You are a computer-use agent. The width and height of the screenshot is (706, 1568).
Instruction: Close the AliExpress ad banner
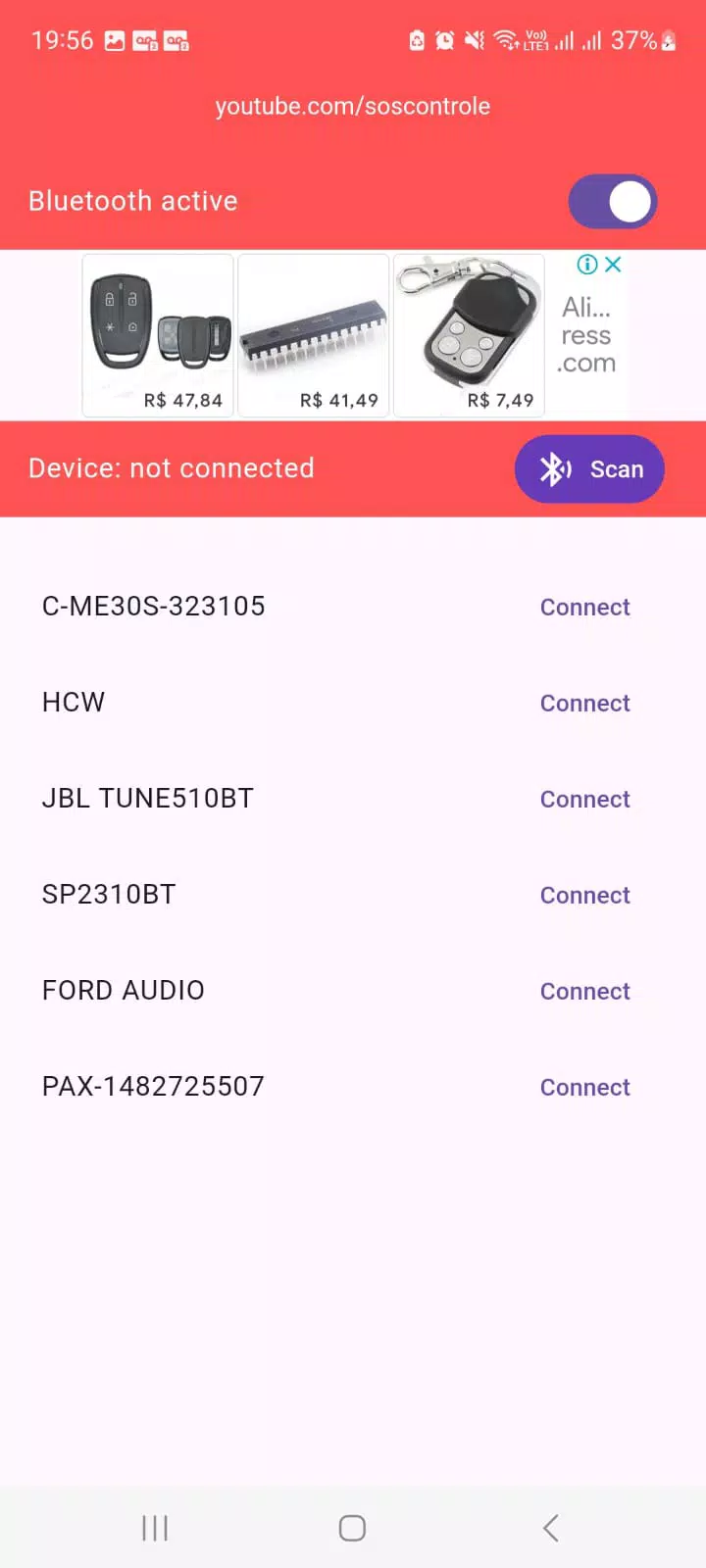613,264
